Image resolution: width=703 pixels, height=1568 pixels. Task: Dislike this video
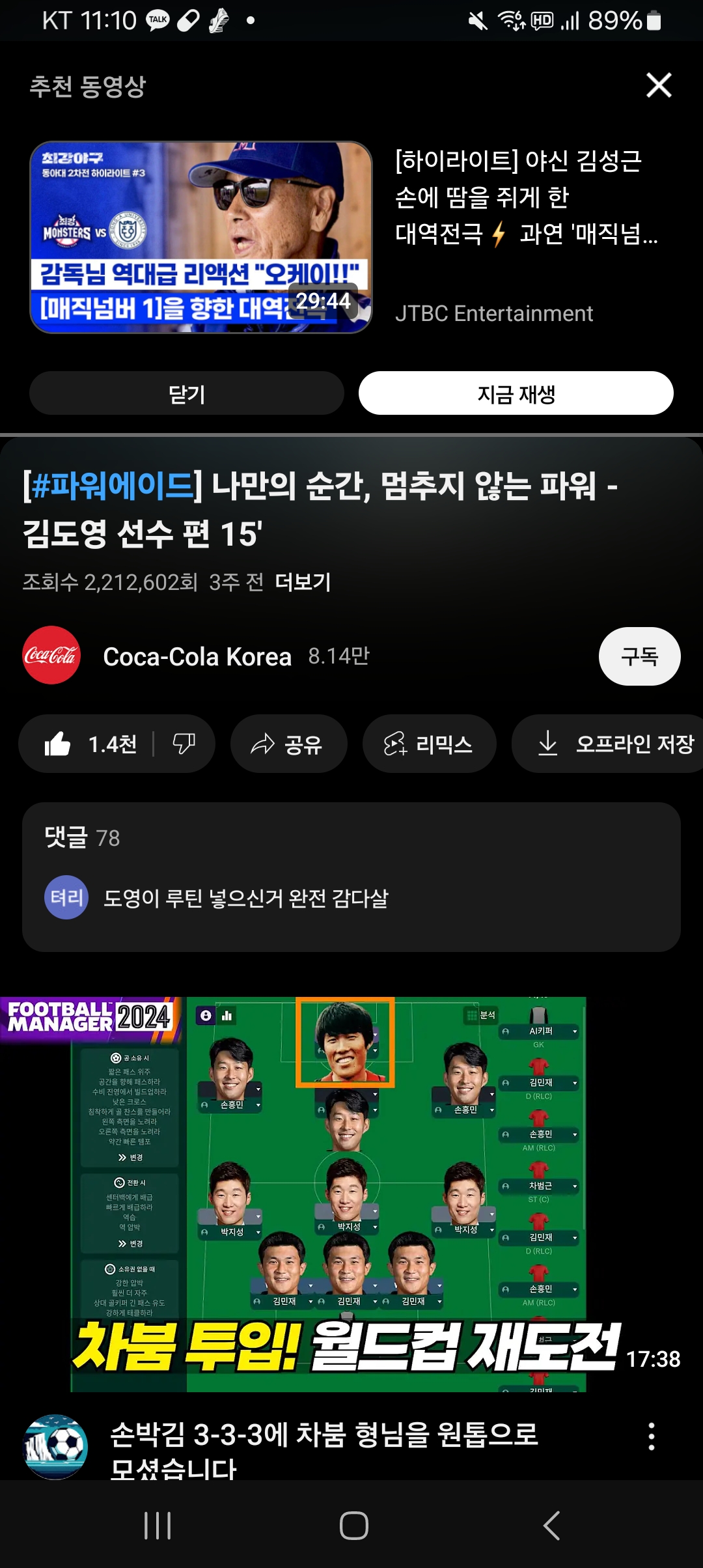(x=184, y=744)
